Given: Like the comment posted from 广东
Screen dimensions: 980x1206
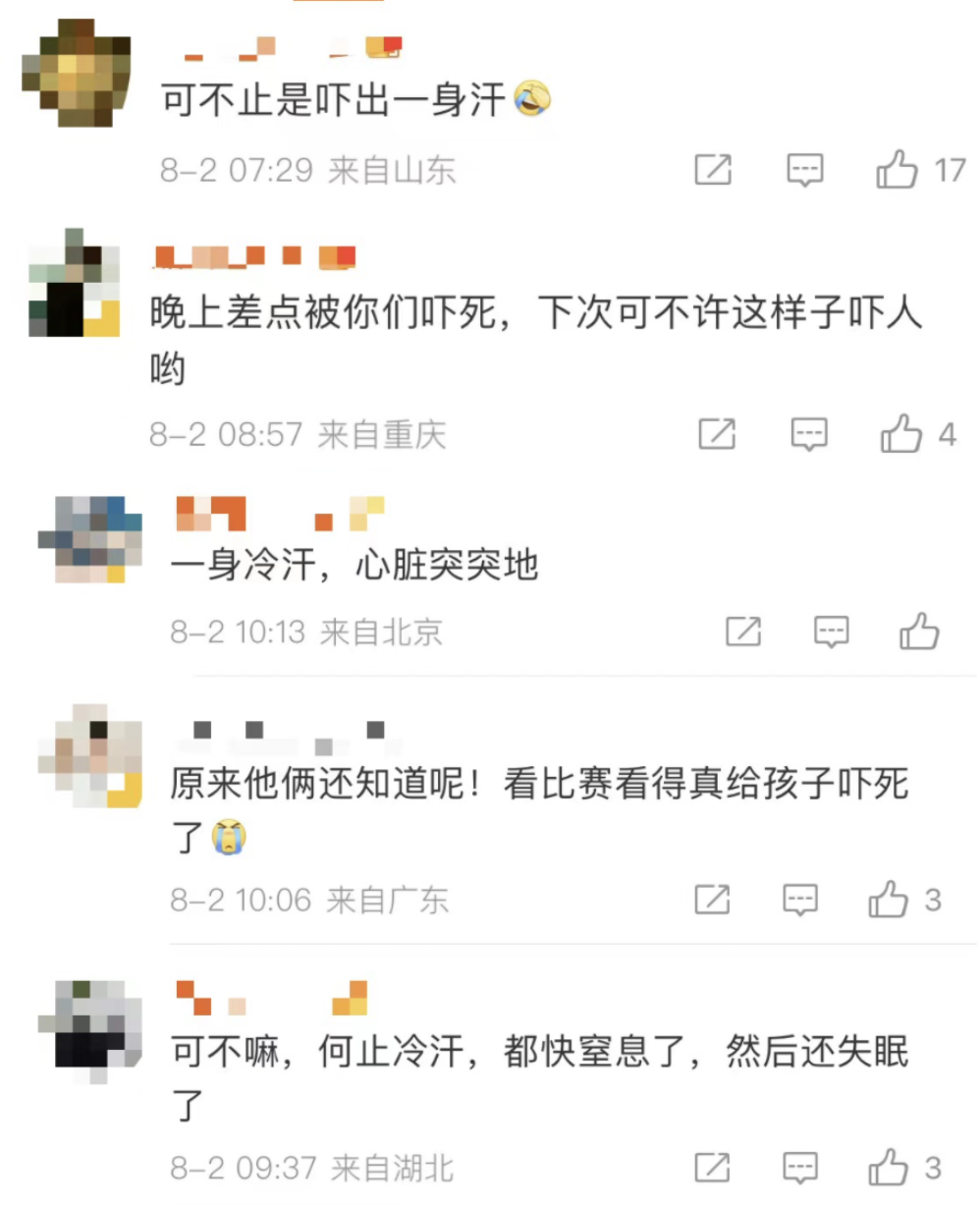Looking at the screenshot, I should click(x=889, y=899).
